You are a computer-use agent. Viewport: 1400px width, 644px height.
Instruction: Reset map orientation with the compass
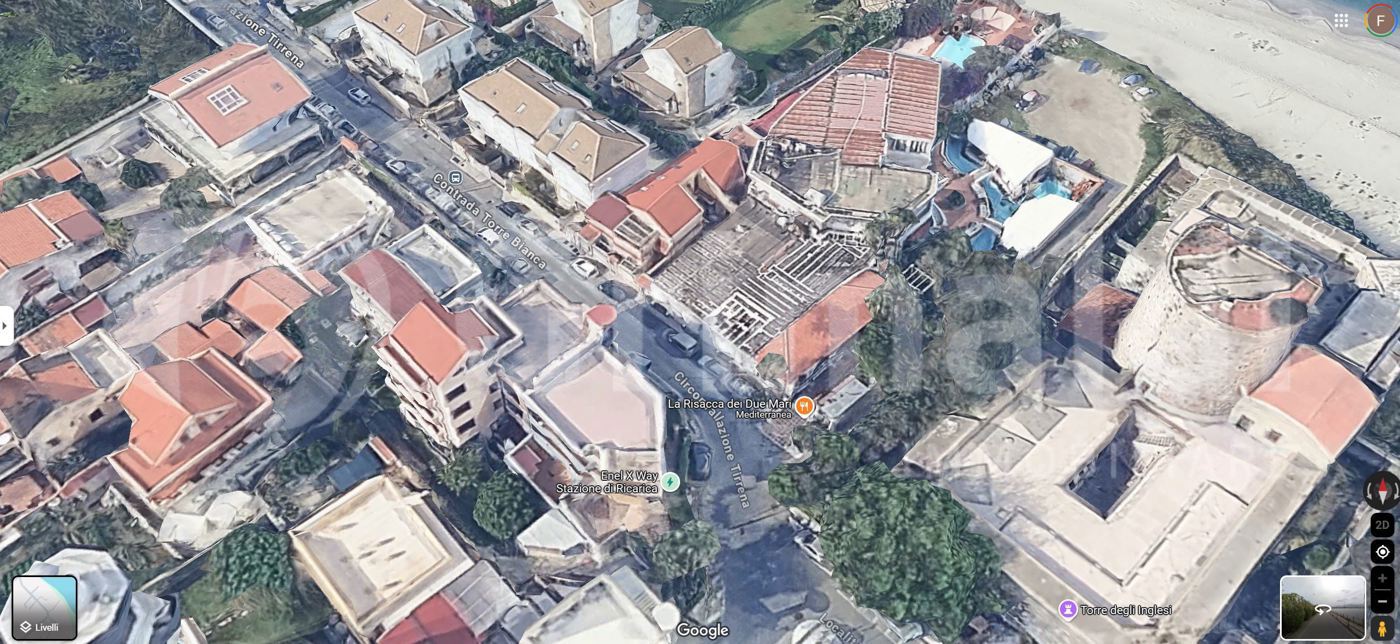point(1382,490)
